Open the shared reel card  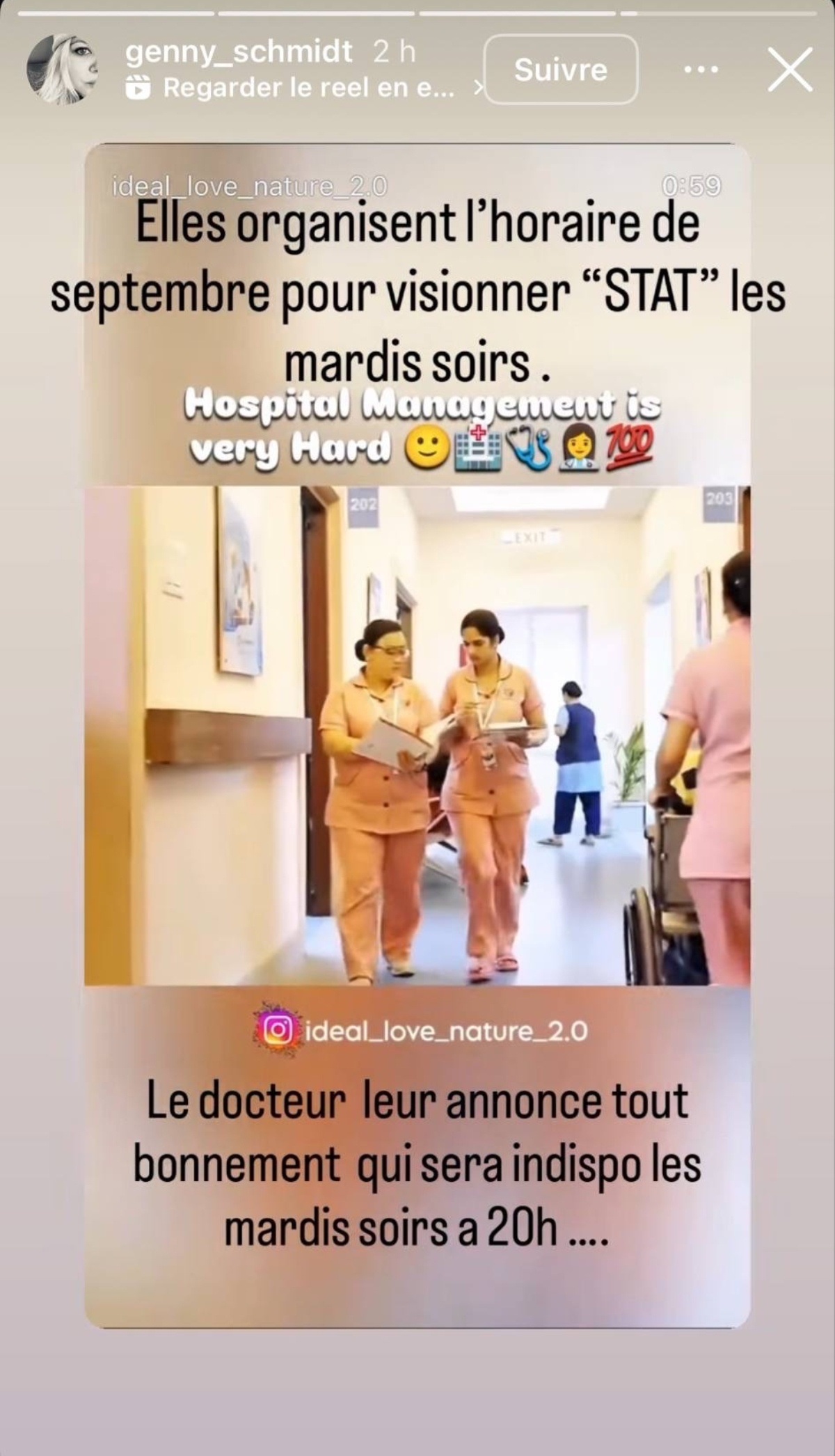[x=417, y=735]
